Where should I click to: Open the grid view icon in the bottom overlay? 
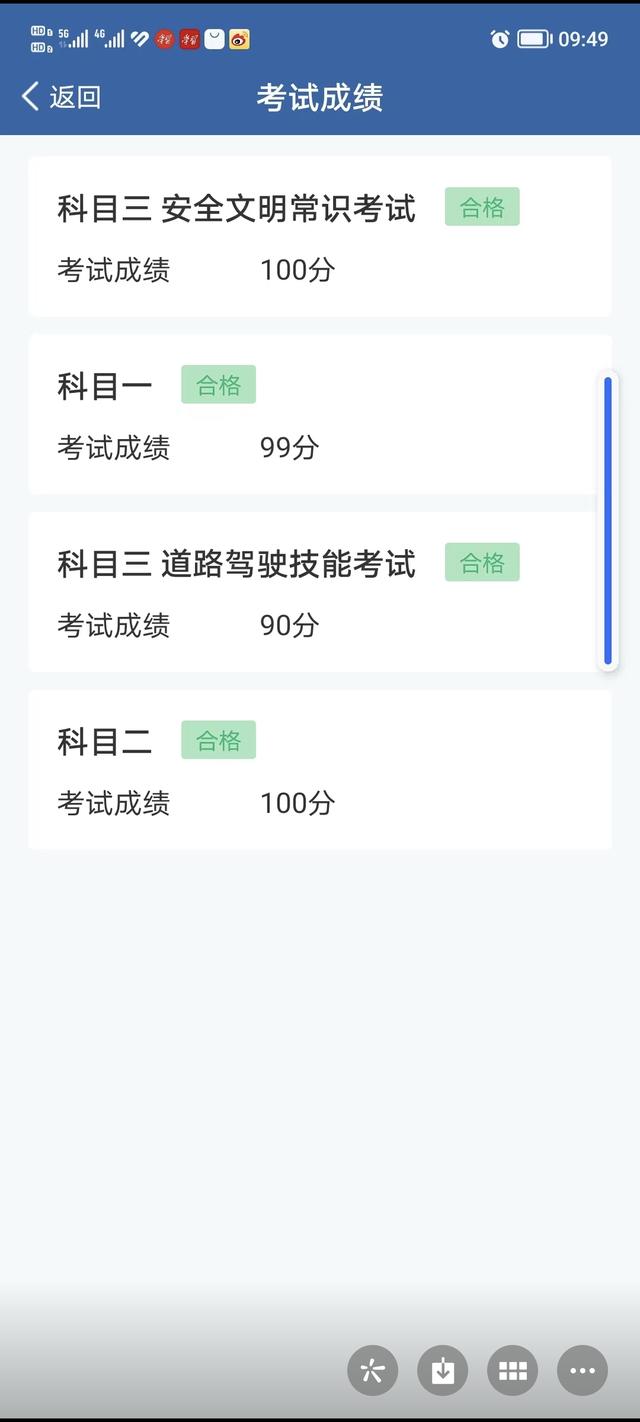tap(513, 1370)
